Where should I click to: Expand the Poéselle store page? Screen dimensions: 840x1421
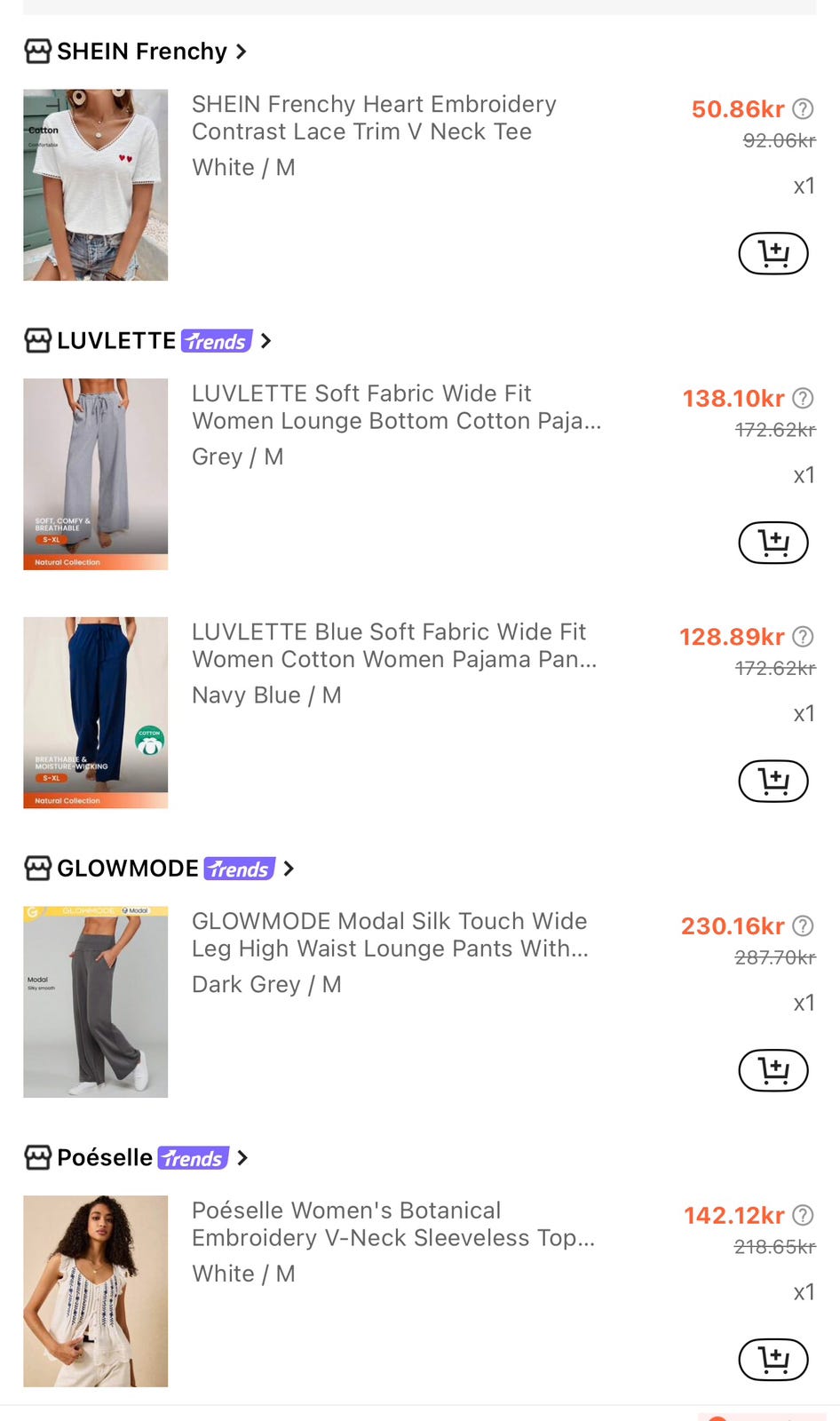[x=242, y=1157]
